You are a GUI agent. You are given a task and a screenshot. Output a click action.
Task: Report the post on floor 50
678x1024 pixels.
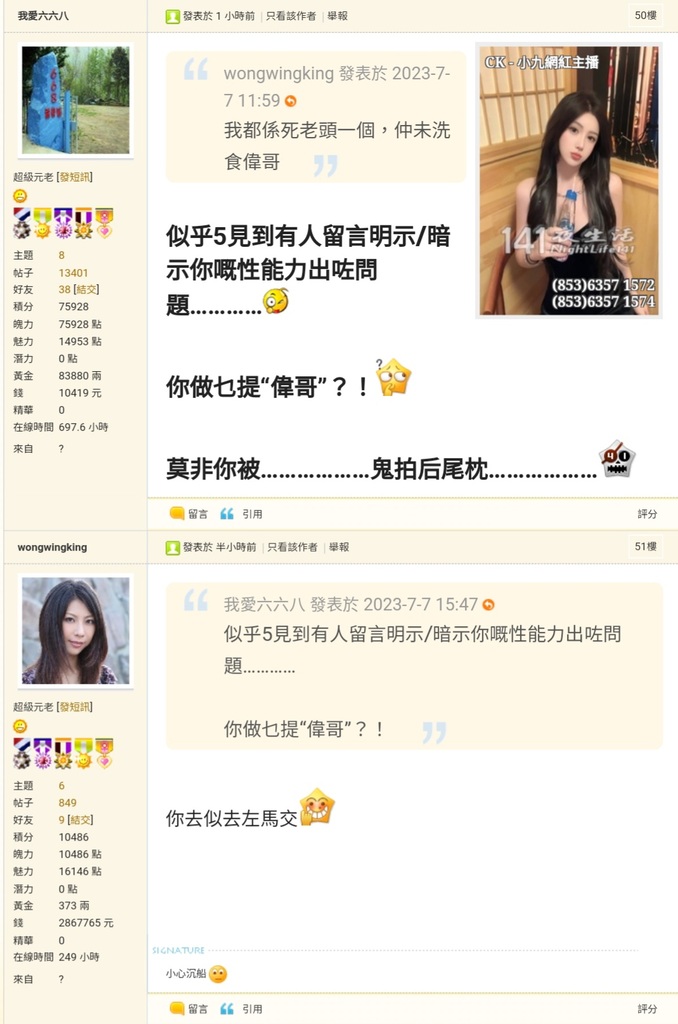tap(338, 17)
